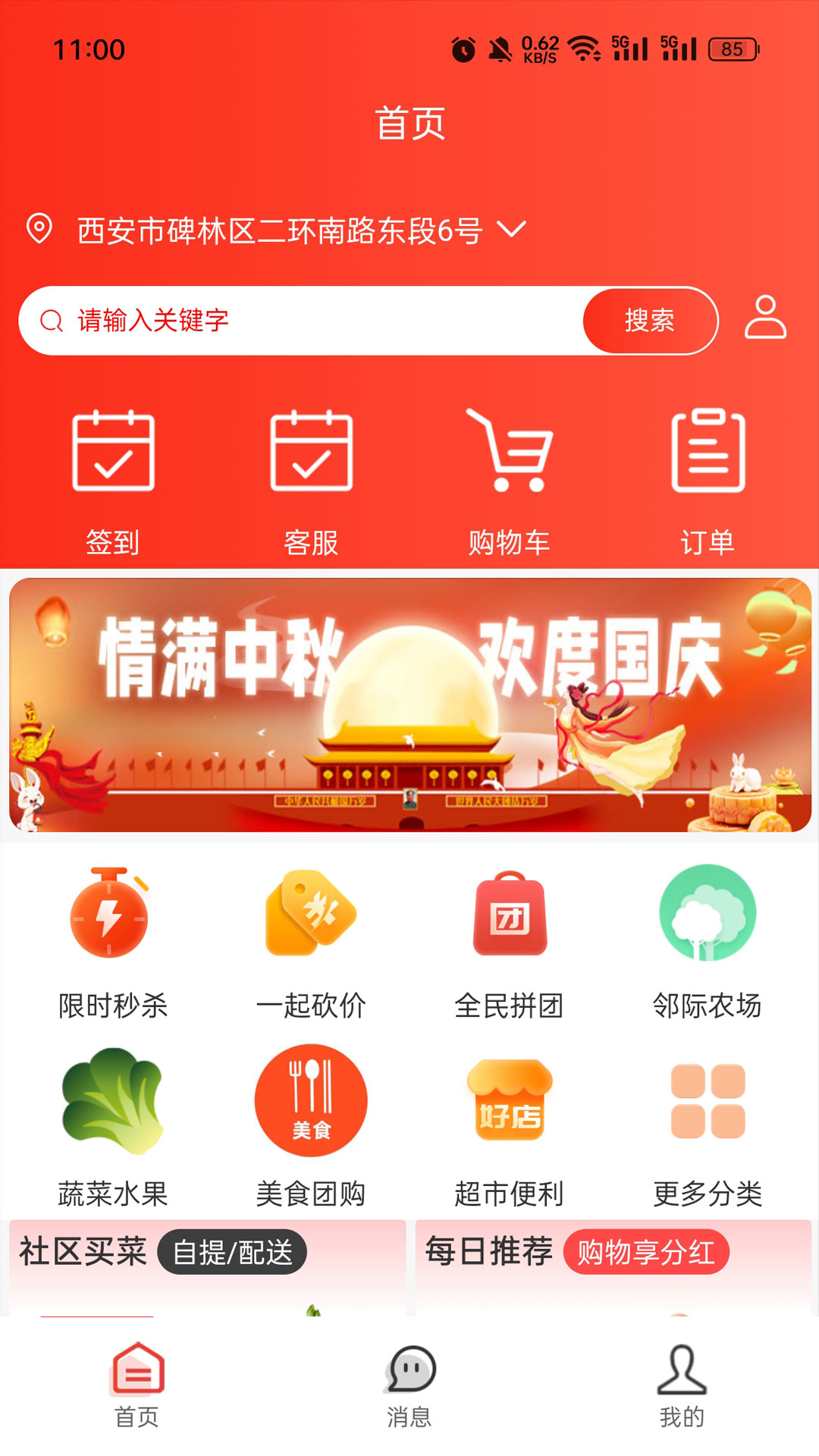Viewport: 819px width, 1456px height.
Task: Open 签到 check-in
Action: pyautogui.click(x=113, y=479)
